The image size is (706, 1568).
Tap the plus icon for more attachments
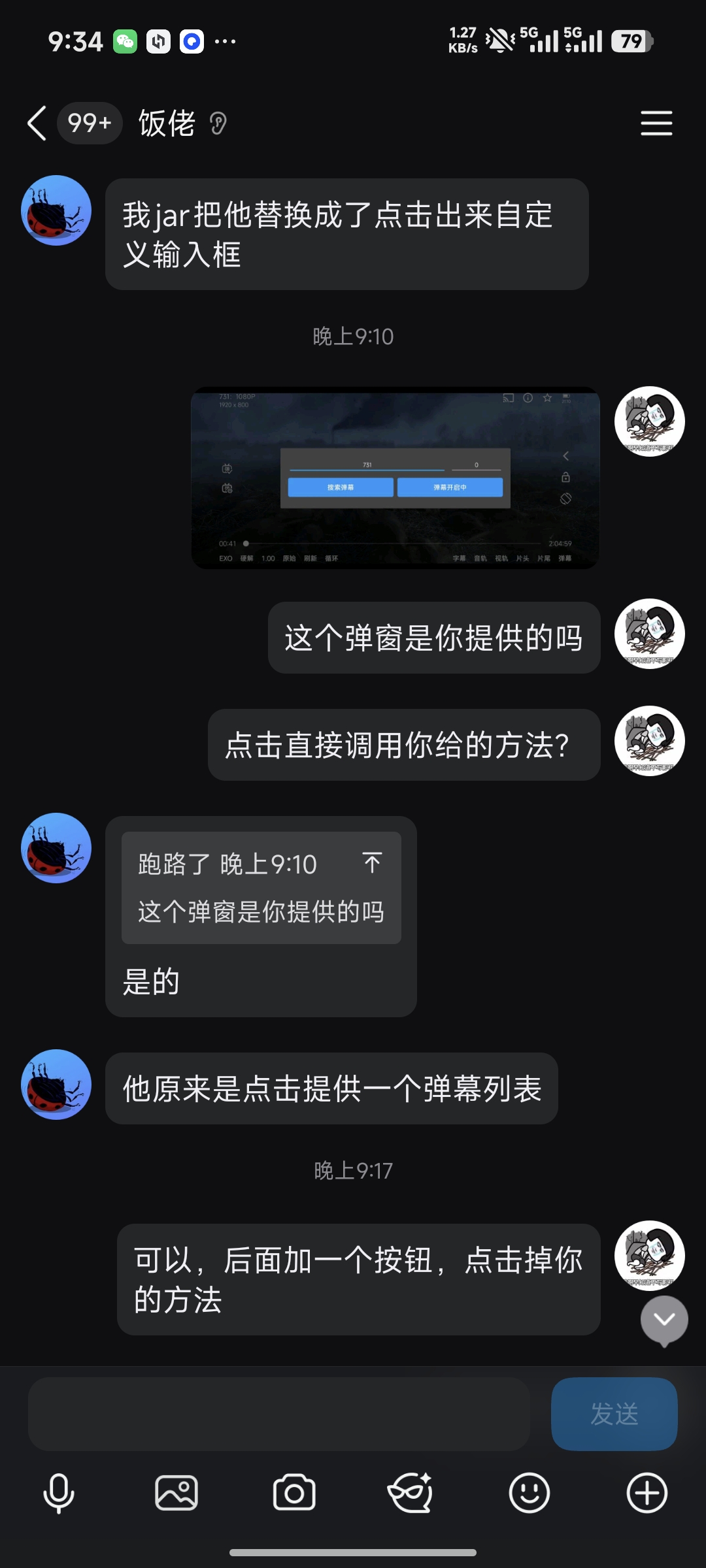[647, 1492]
